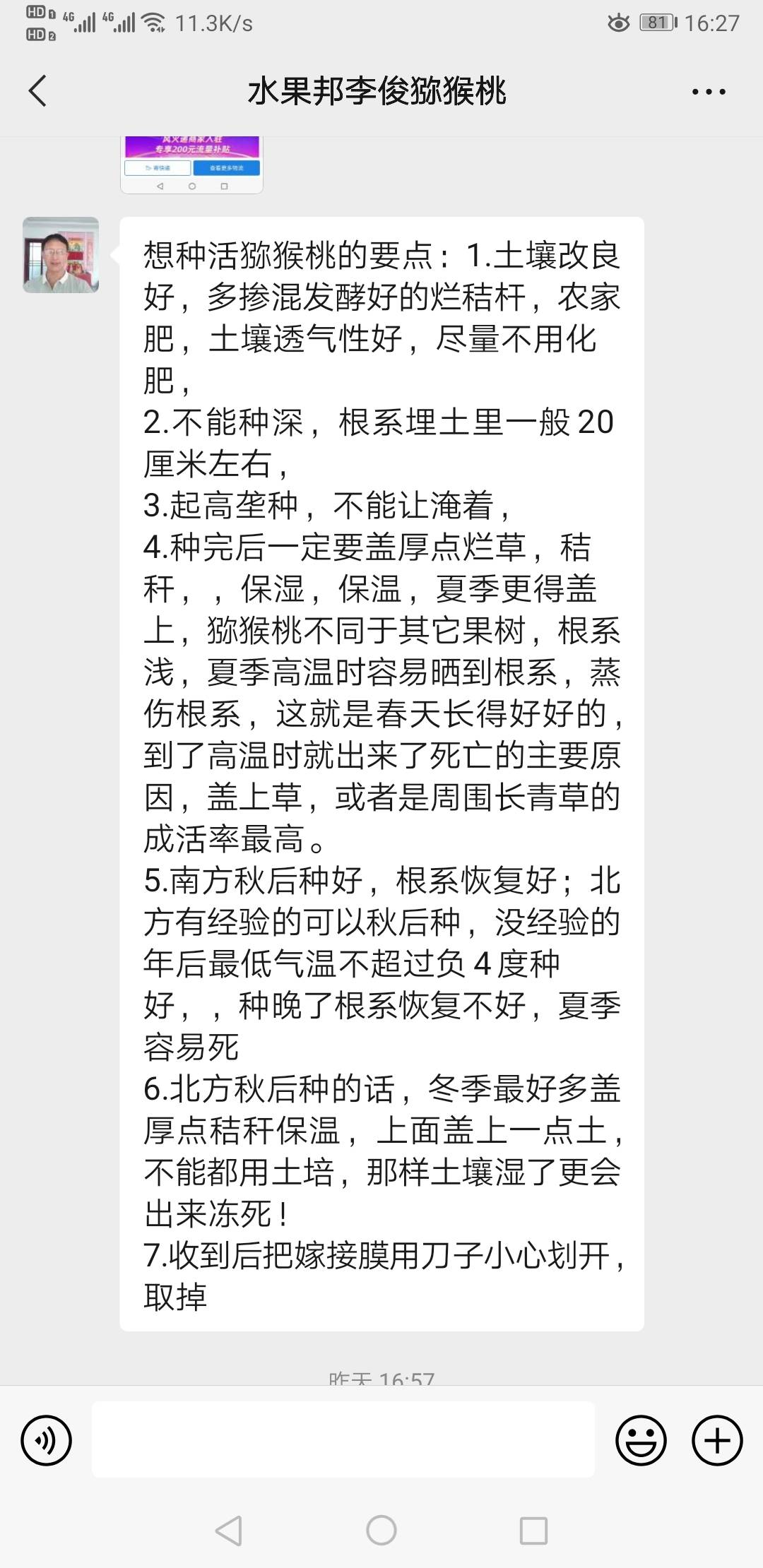Go to the home screen via the circle button
This screenshot has width=763, height=1568.
click(x=381, y=1531)
